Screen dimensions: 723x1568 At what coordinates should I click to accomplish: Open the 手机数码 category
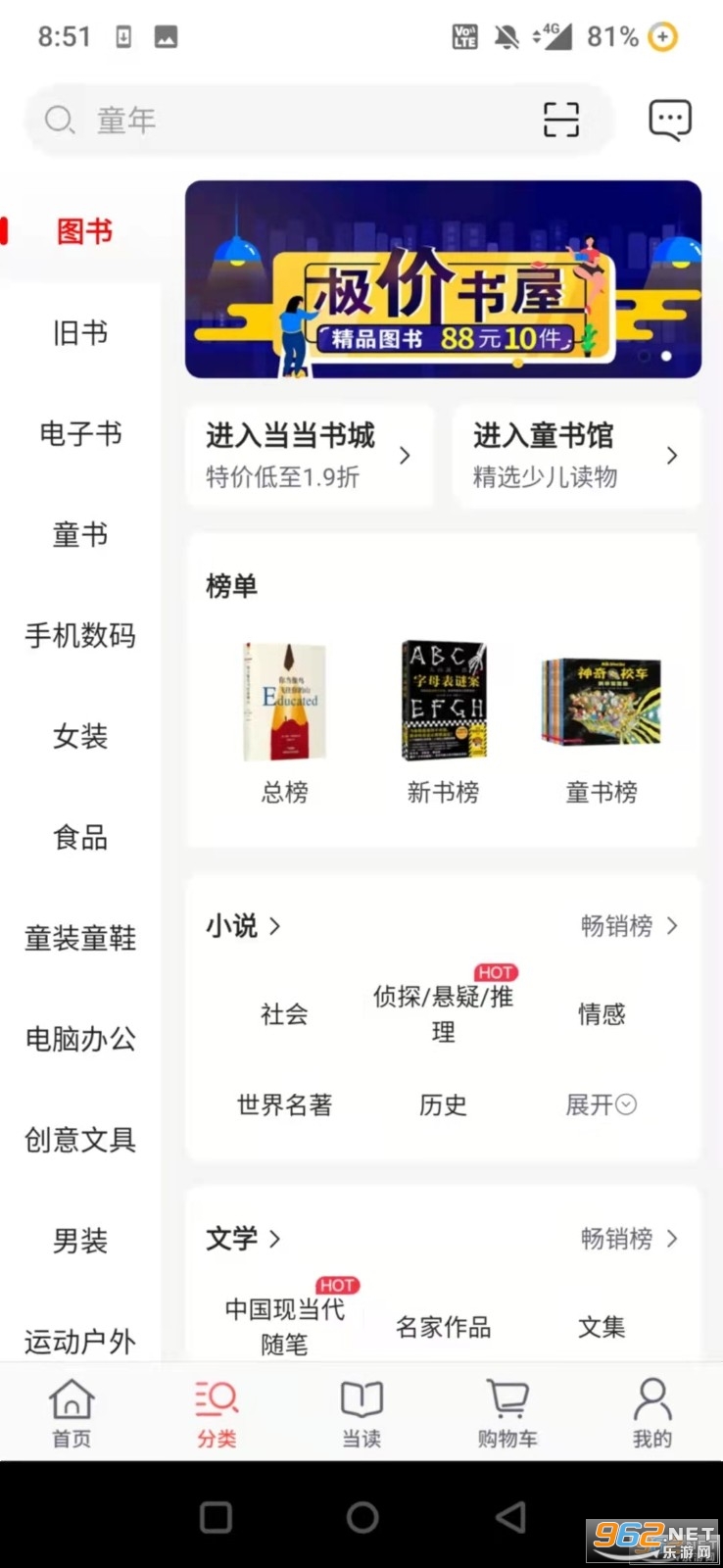pyautogui.click(x=80, y=635)
